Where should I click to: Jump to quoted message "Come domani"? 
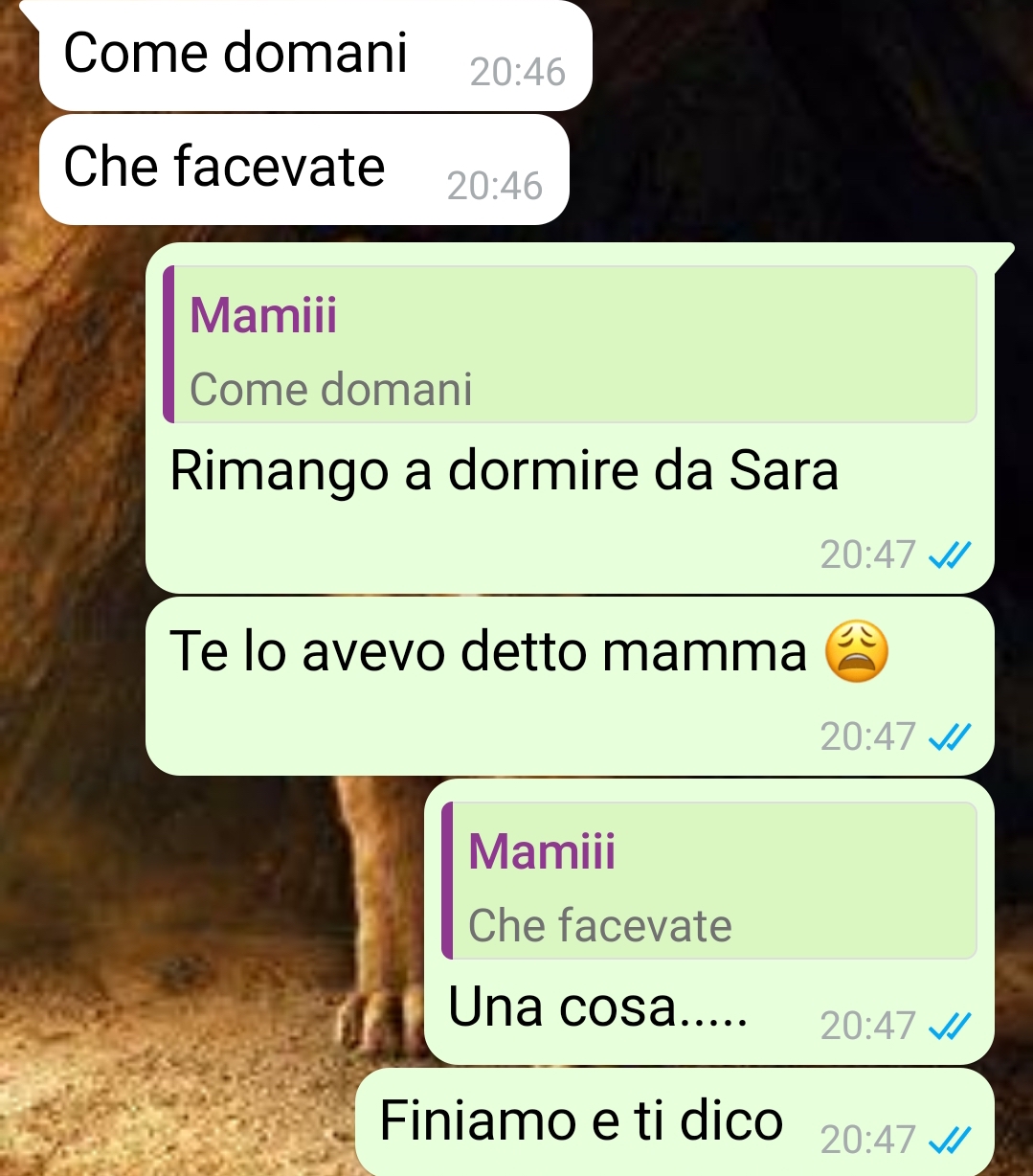tap(571, 346)
